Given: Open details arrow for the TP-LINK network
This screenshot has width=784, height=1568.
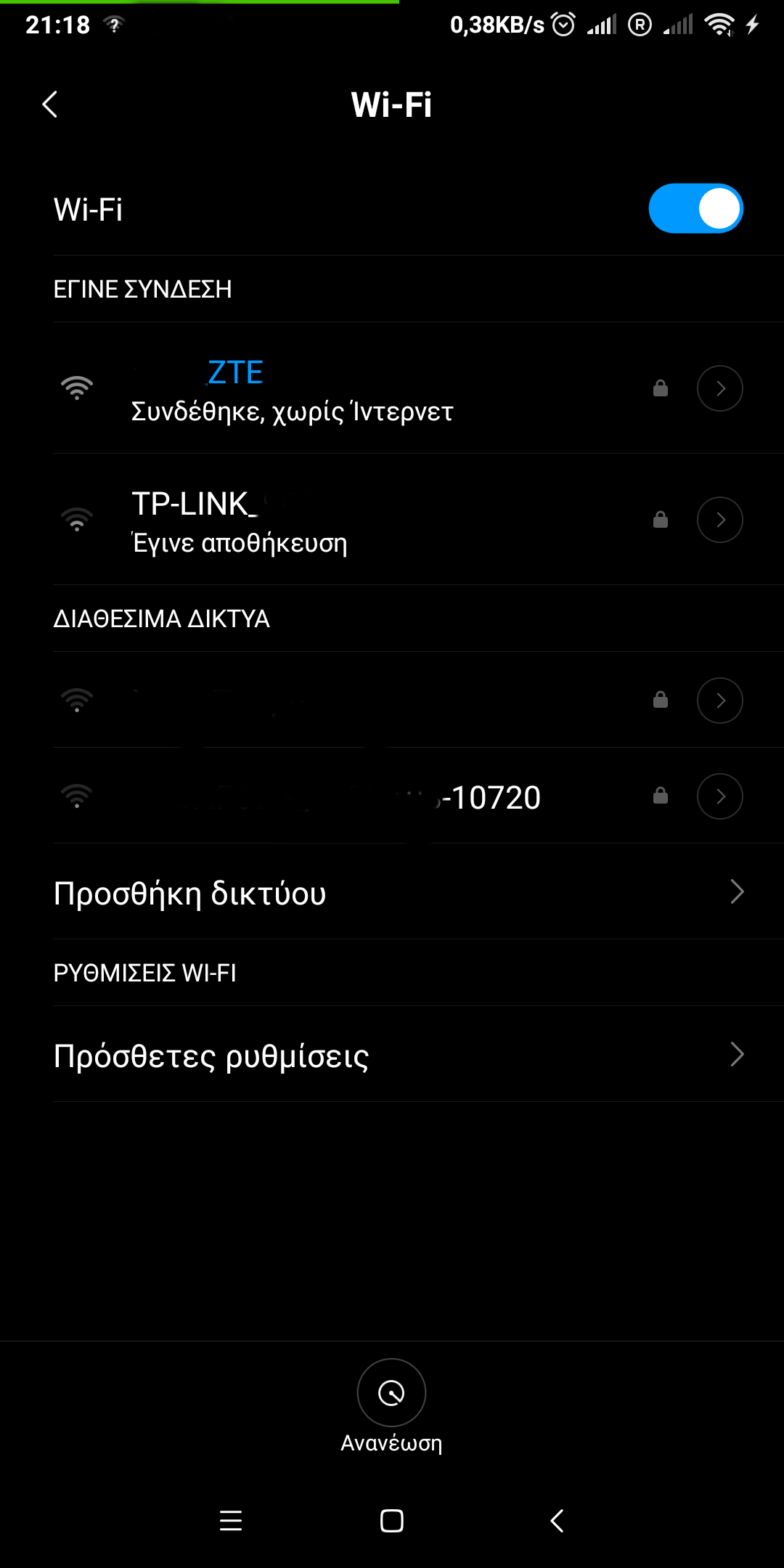Looking at the screenshot, I should click(x=719, y=520).
